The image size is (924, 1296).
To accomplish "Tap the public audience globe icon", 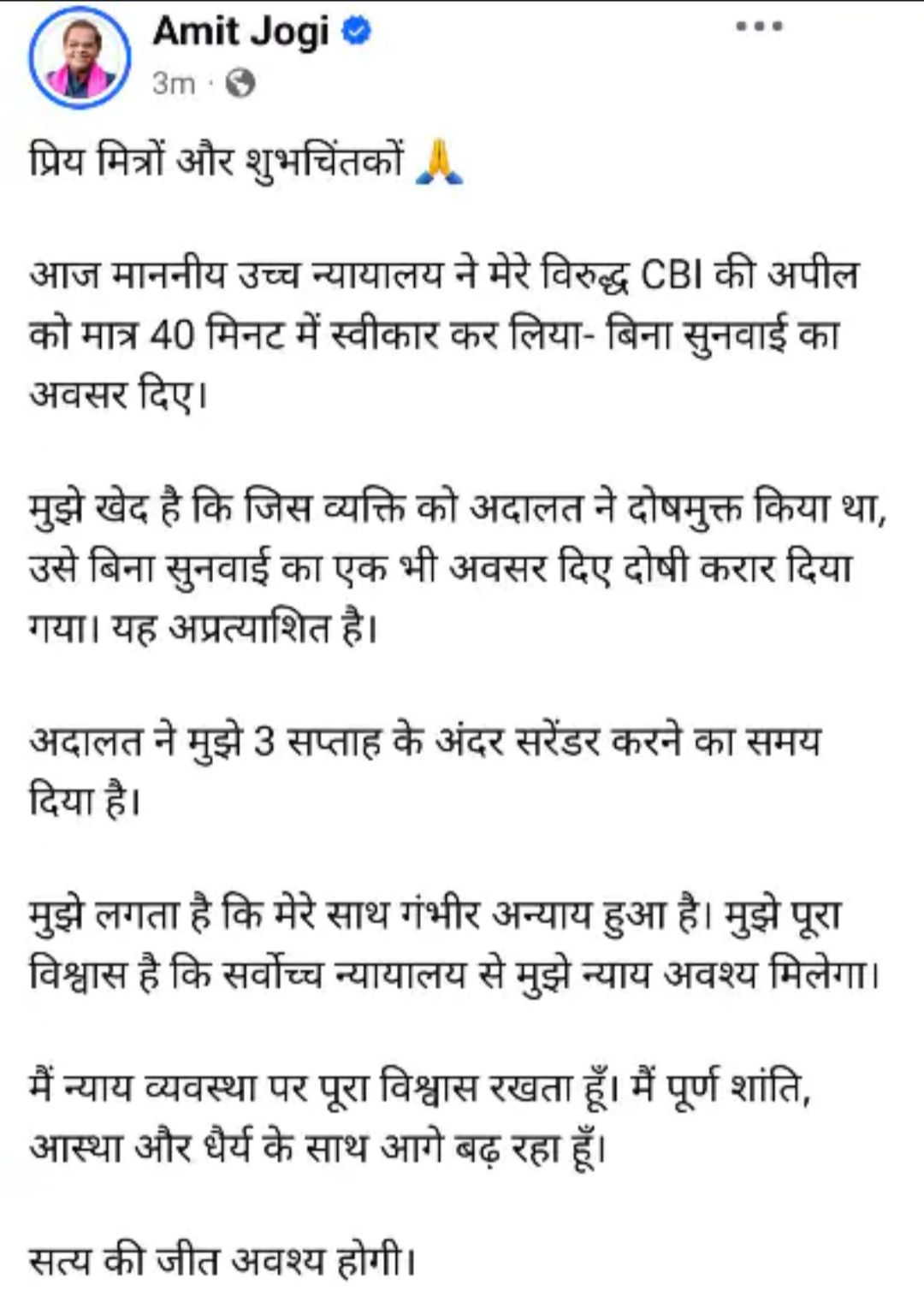I will click(x=242, y=84).
